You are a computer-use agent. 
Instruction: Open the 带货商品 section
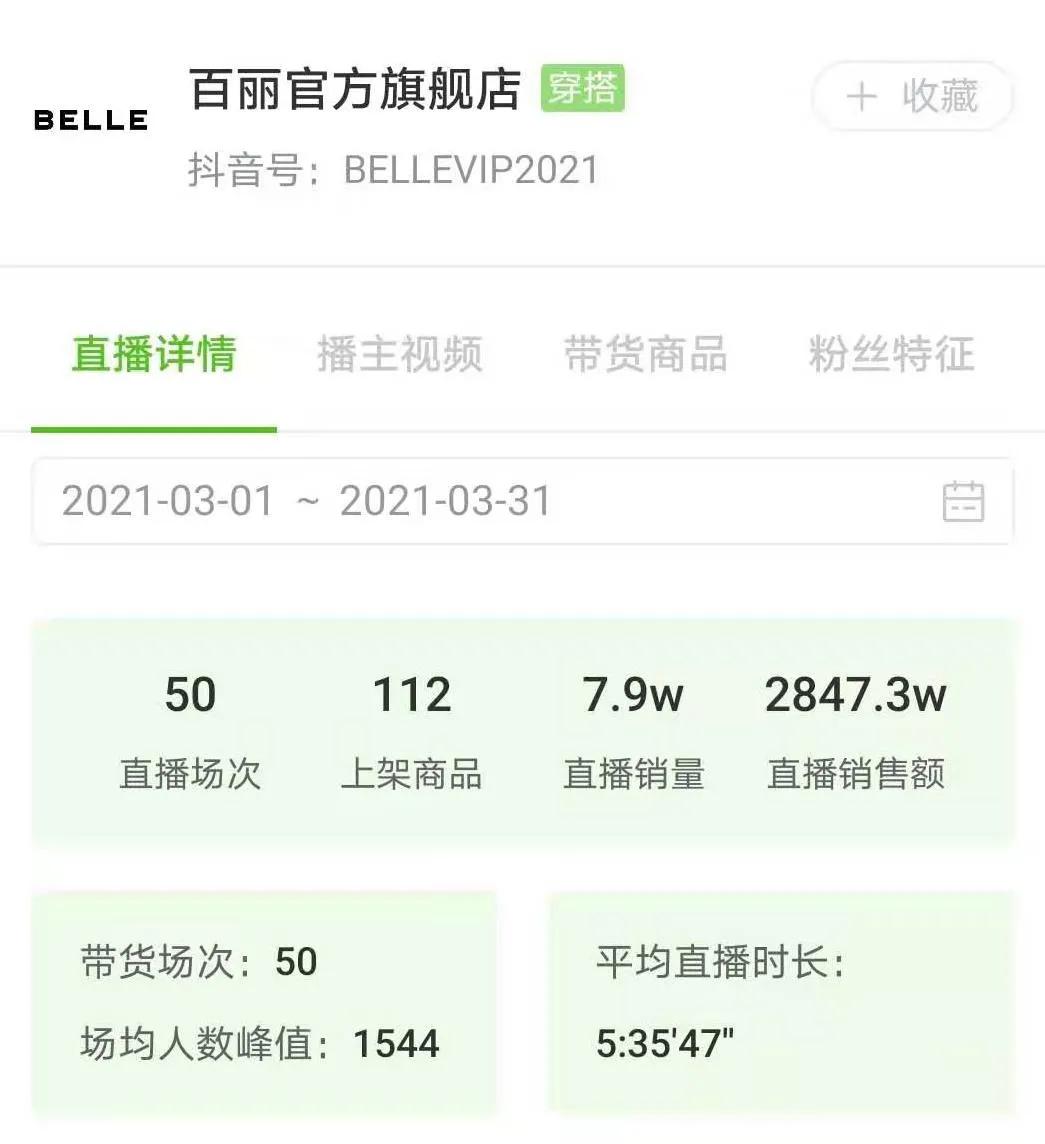(645, 355)
